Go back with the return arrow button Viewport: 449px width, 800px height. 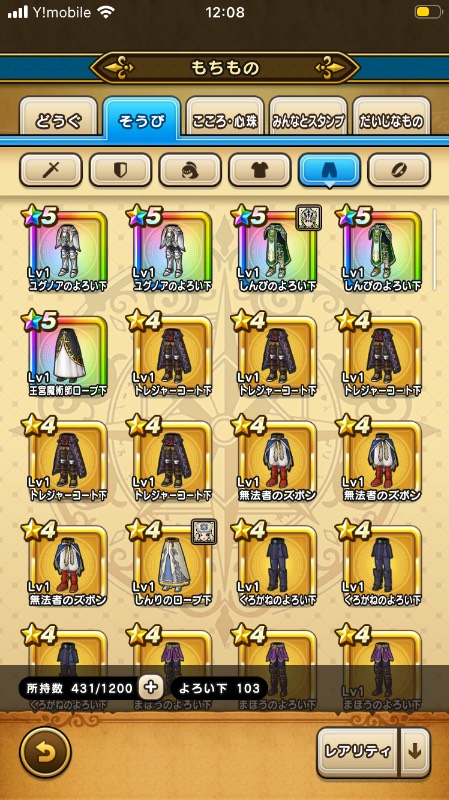click(45, 752)
